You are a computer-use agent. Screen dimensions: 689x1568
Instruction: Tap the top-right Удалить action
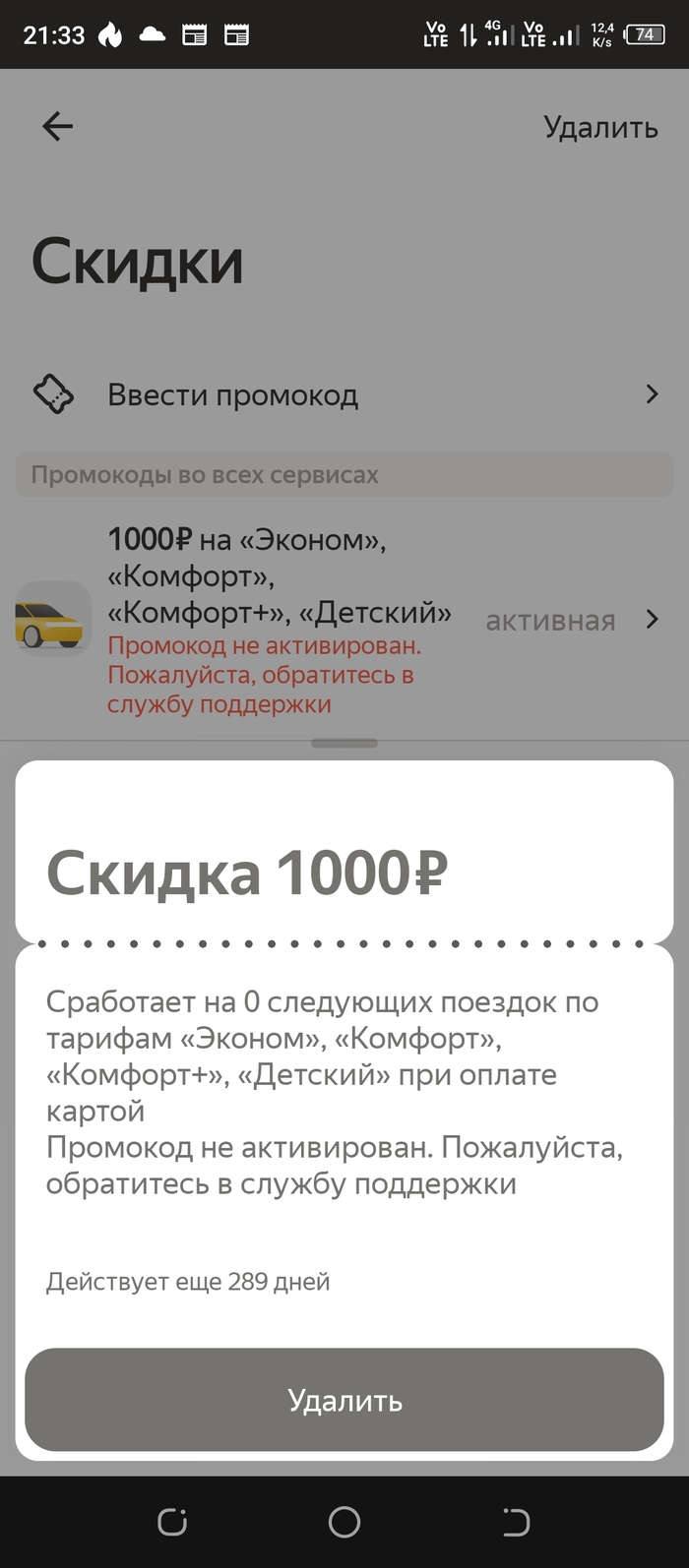[600, 128]
